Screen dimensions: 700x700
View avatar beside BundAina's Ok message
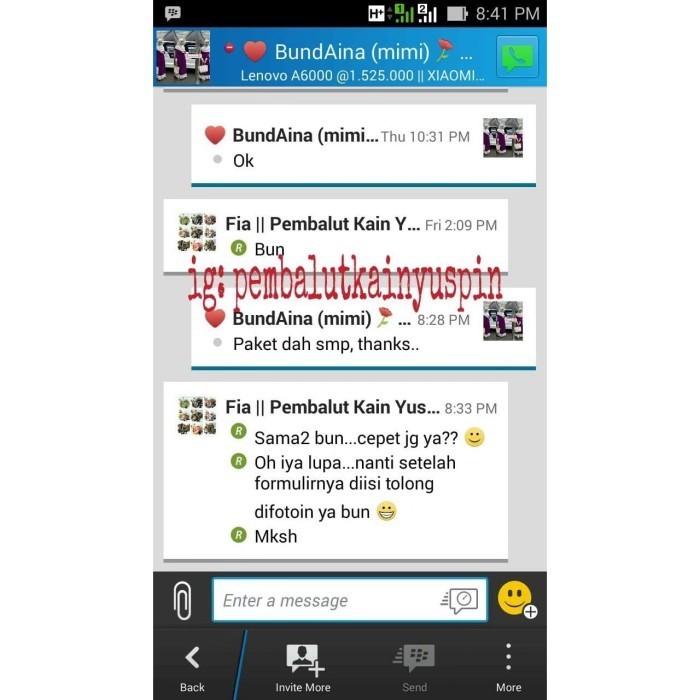pos(503,138)
